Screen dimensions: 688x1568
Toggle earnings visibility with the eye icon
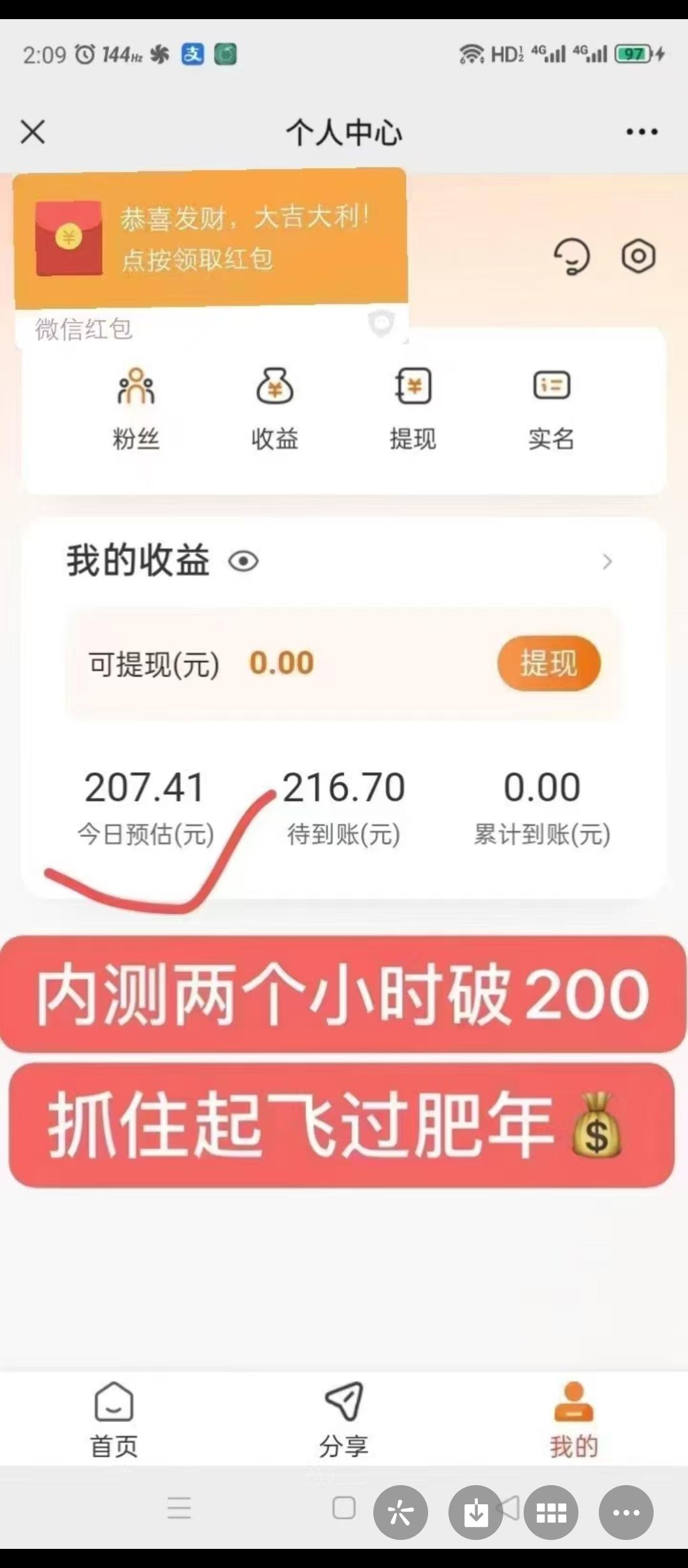pos(243,562)
